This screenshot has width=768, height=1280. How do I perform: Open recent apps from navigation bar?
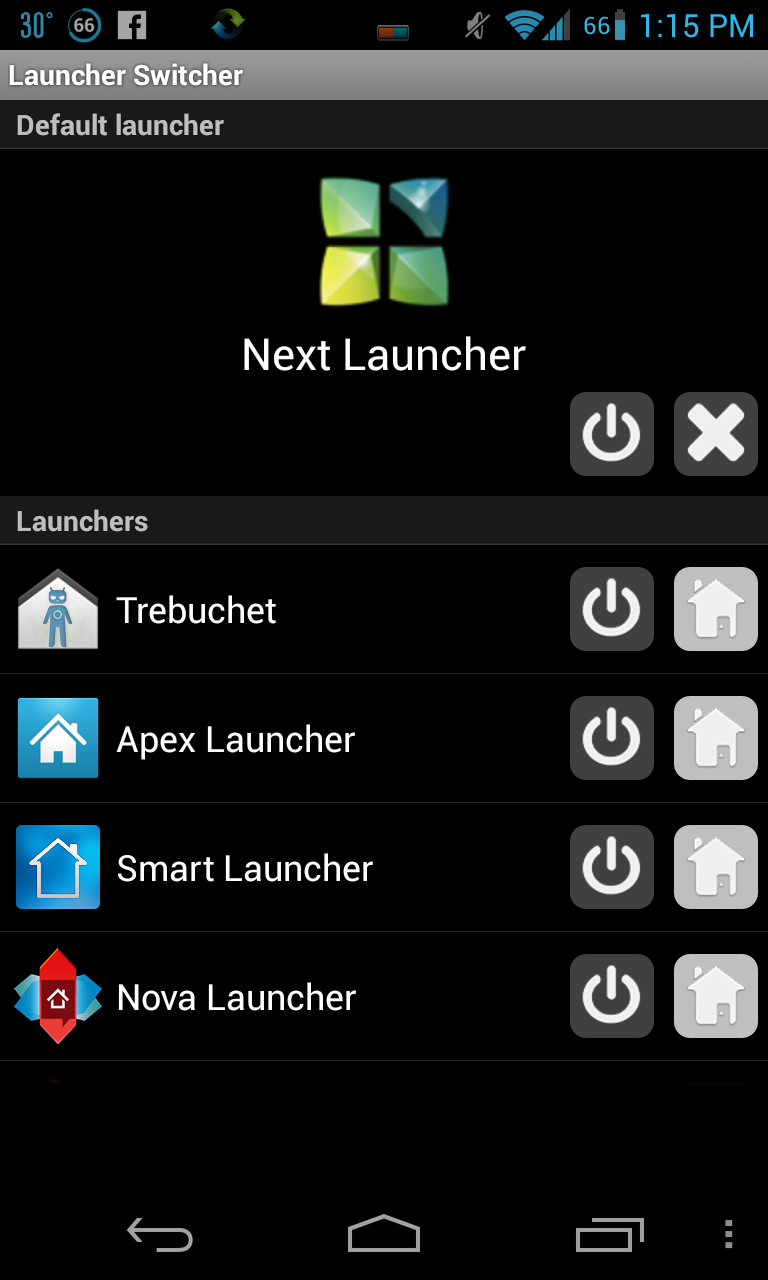[609, 1235]
